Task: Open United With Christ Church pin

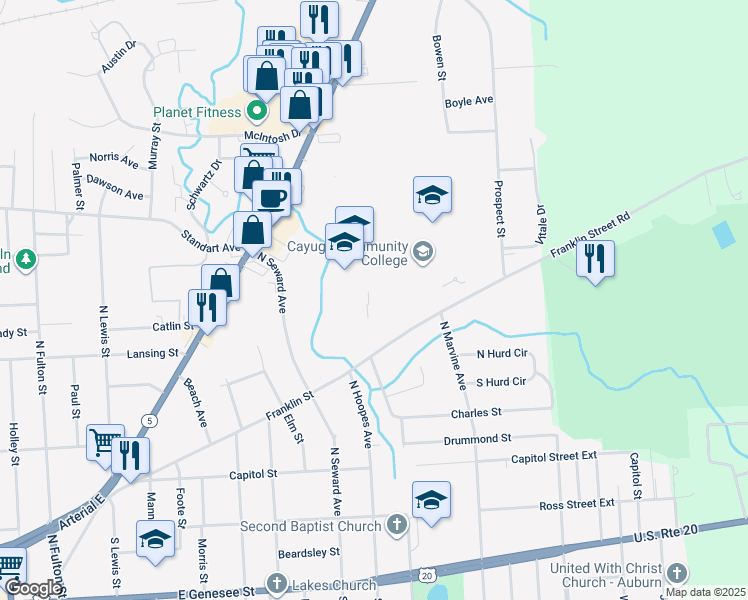Action: [677, 573]
